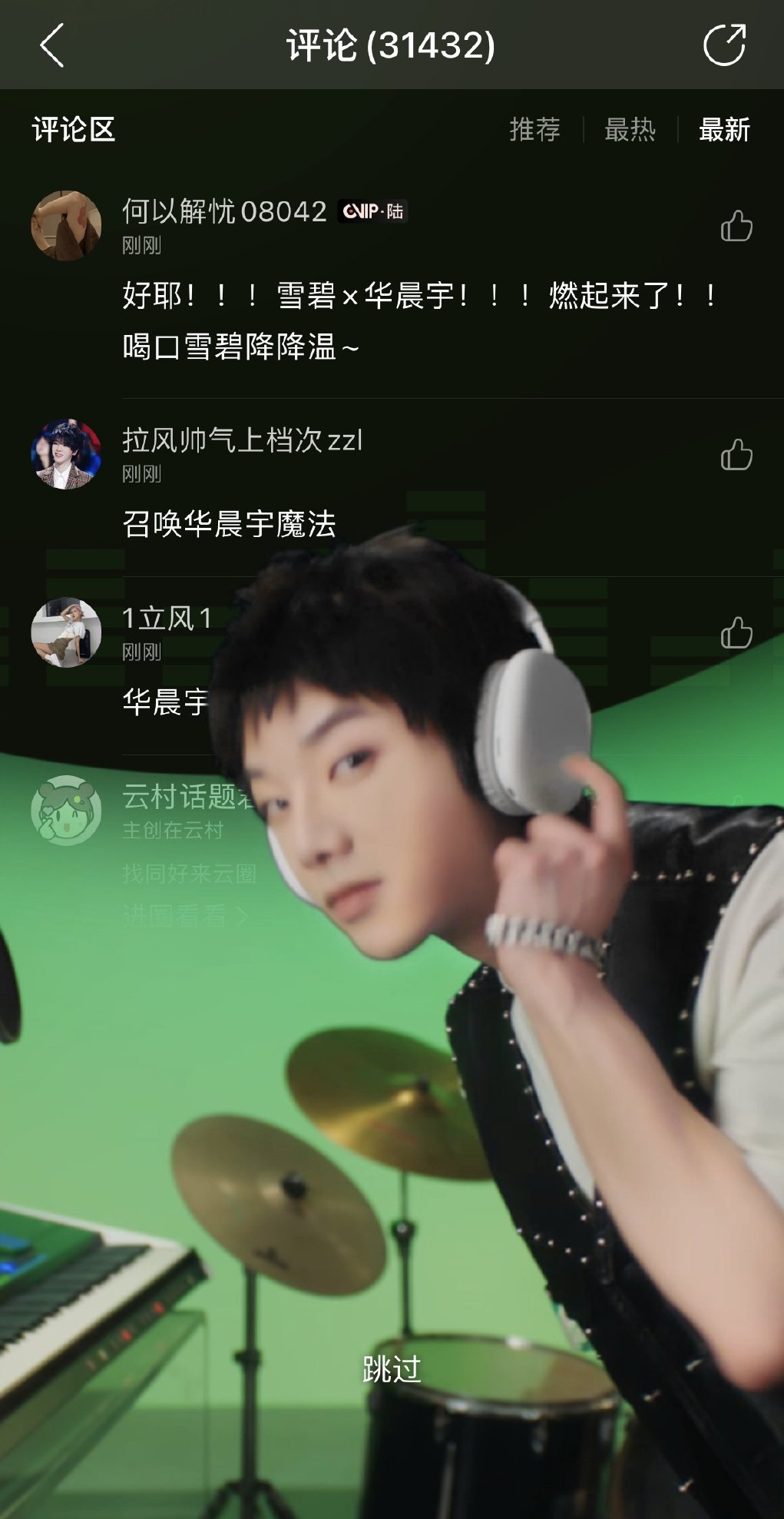Select the 最新 sorting tab
This screenshot has height=1519, width=784.
pyautogui.click(x=724, y=130)
